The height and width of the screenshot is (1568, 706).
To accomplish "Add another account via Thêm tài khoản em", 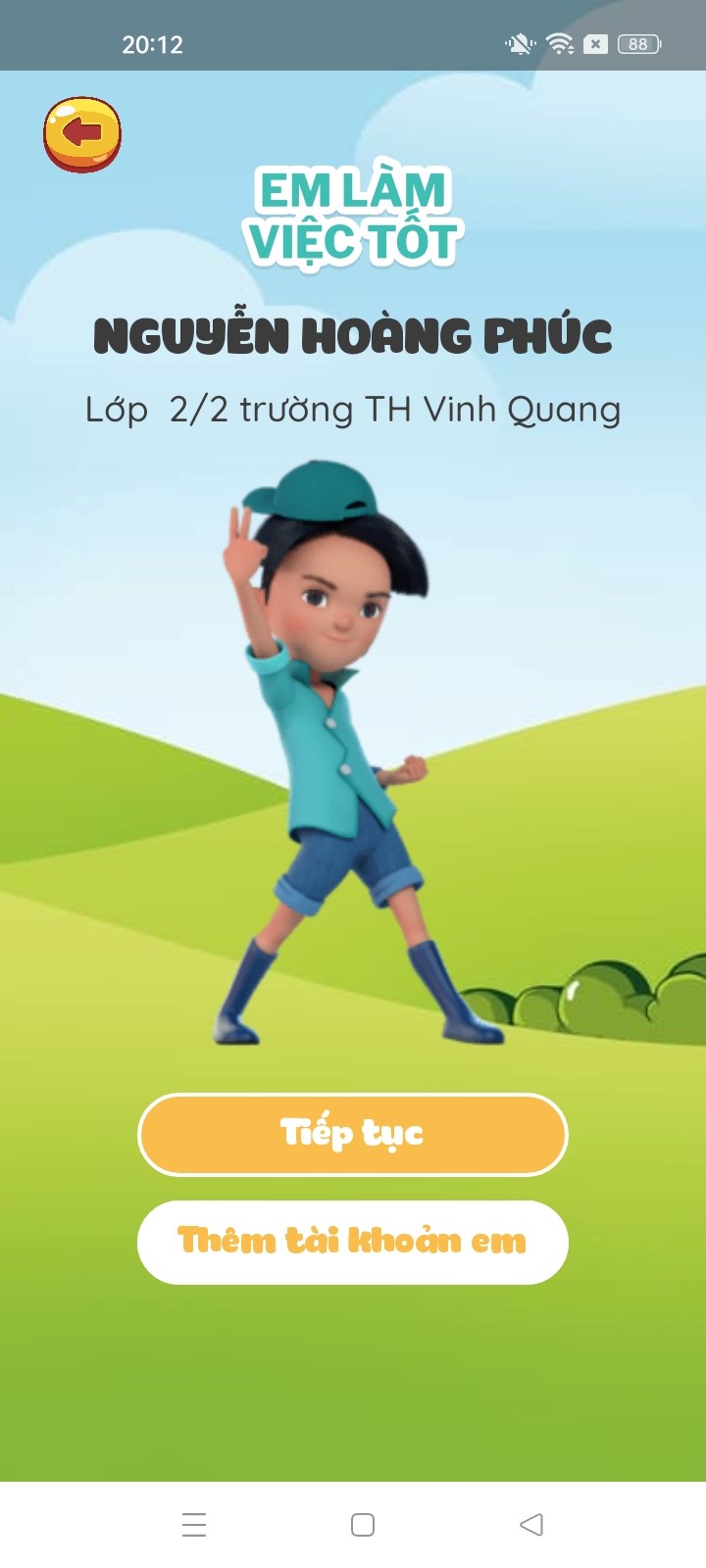I will tap(353, 1242).
